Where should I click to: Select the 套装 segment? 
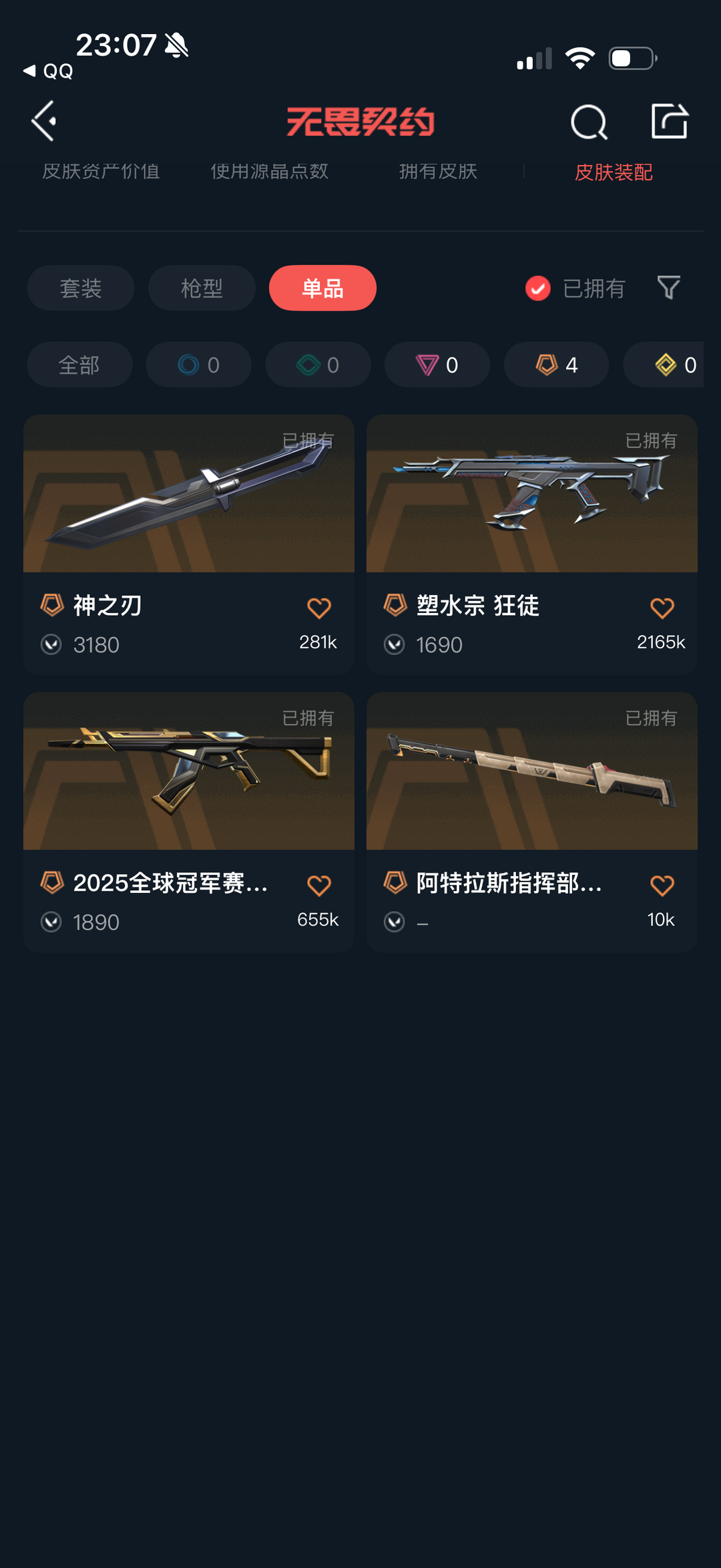tap(81, 288)
